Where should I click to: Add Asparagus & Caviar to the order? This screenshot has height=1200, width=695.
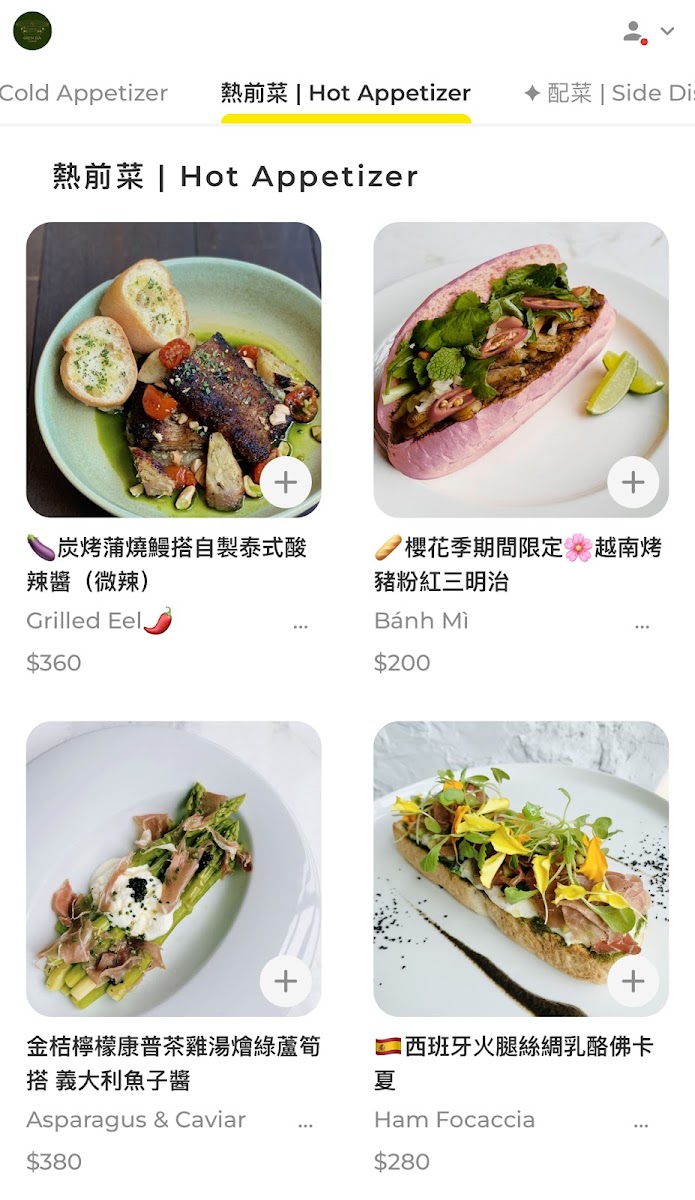point(286,981)
